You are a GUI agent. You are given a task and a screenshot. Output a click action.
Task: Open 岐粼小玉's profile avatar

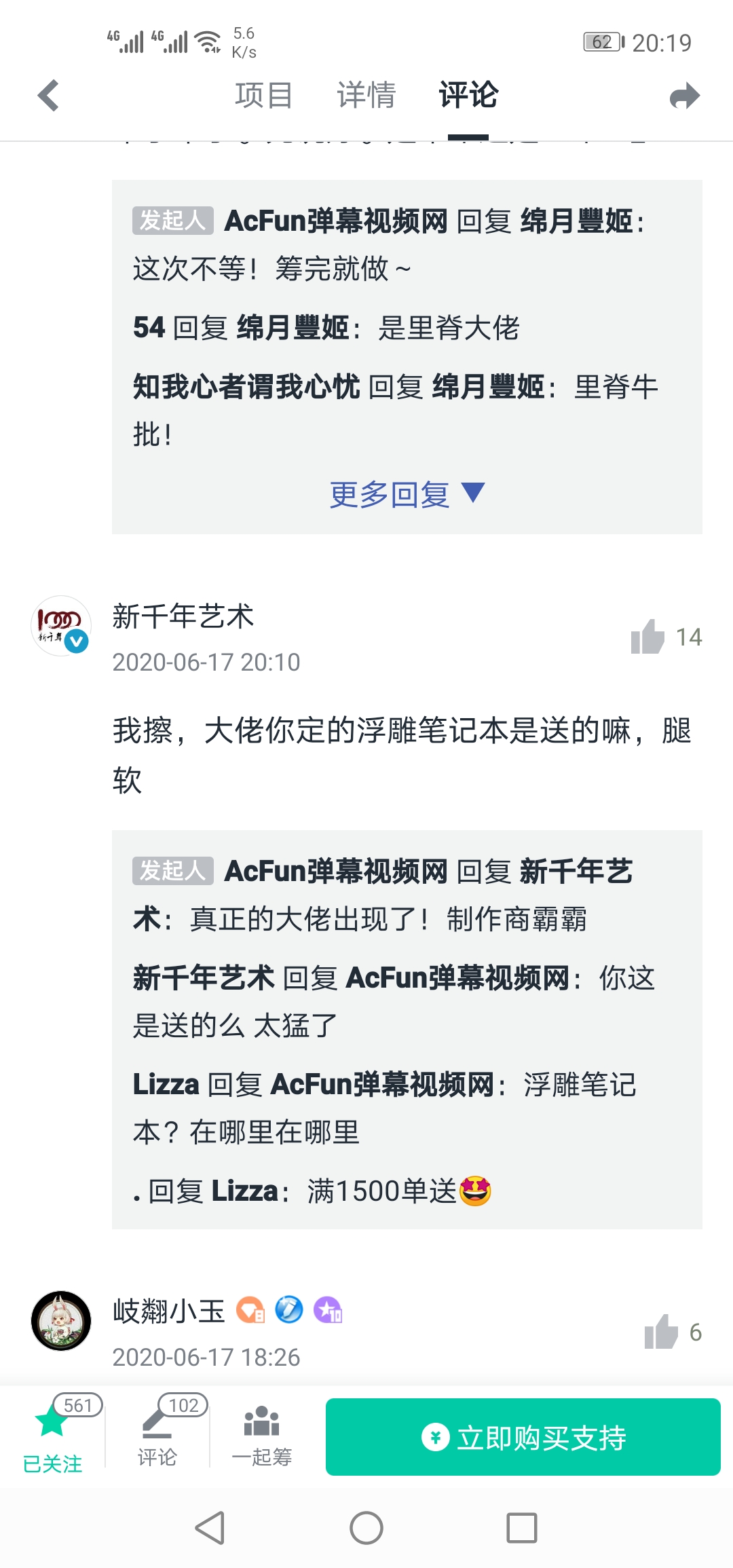(61, 1320)
